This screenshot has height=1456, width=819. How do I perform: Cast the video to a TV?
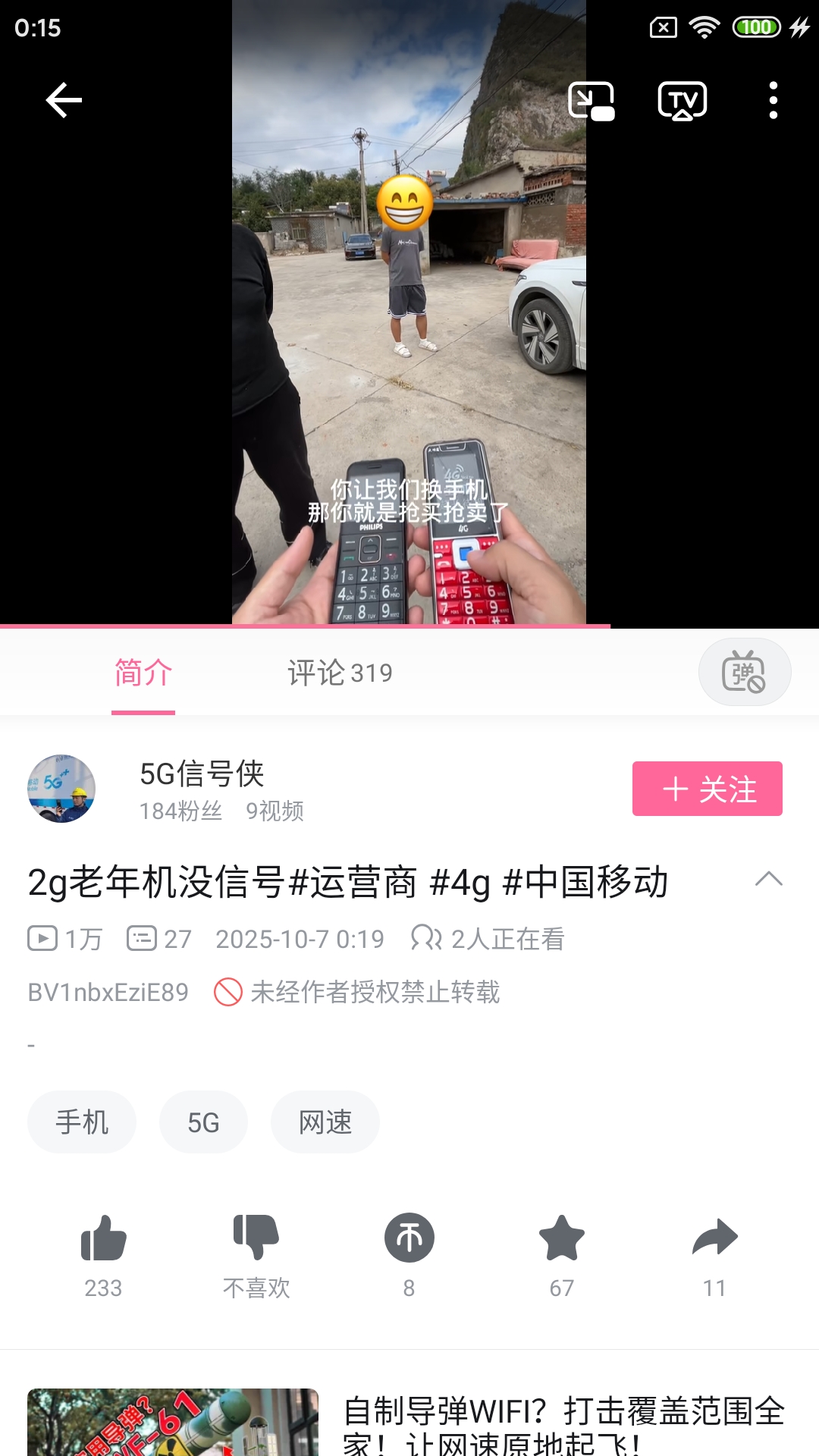682,100
